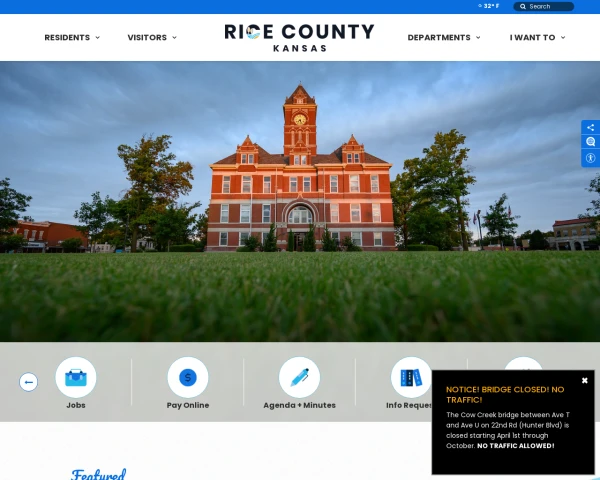
Task: Expand the Visitors menu
Action: [x=152, y=37]
